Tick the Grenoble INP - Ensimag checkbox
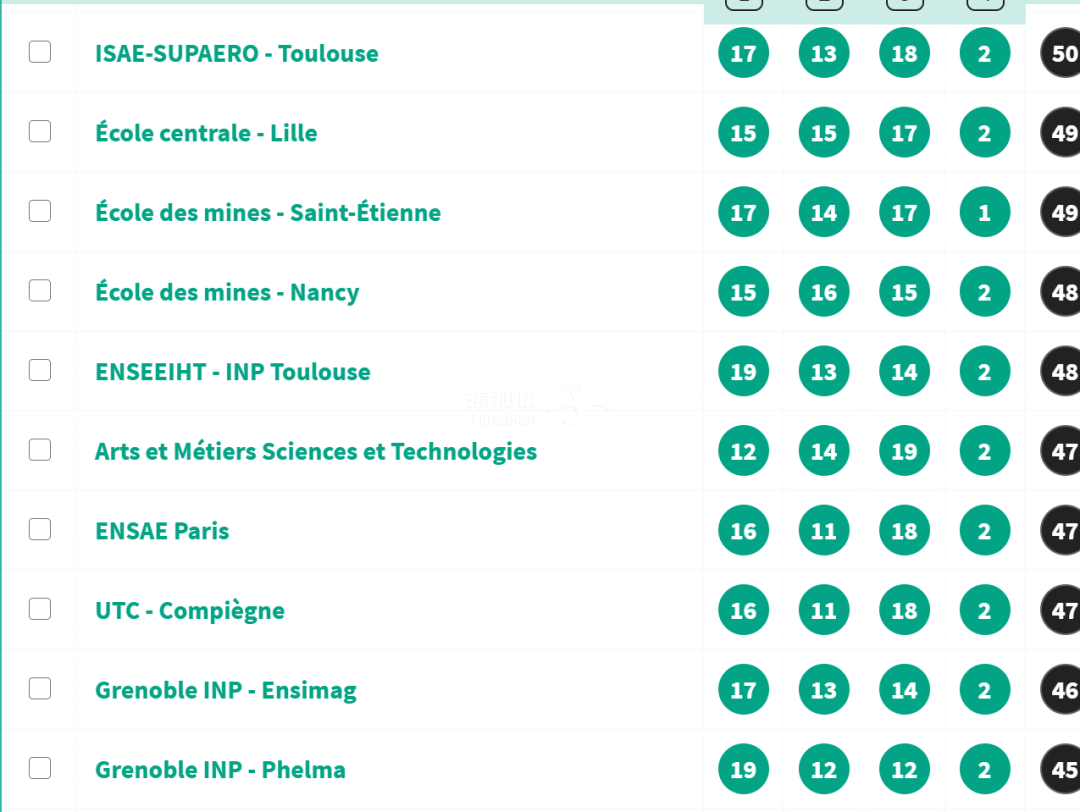The image size is (1080, 812). click(40, 688)
